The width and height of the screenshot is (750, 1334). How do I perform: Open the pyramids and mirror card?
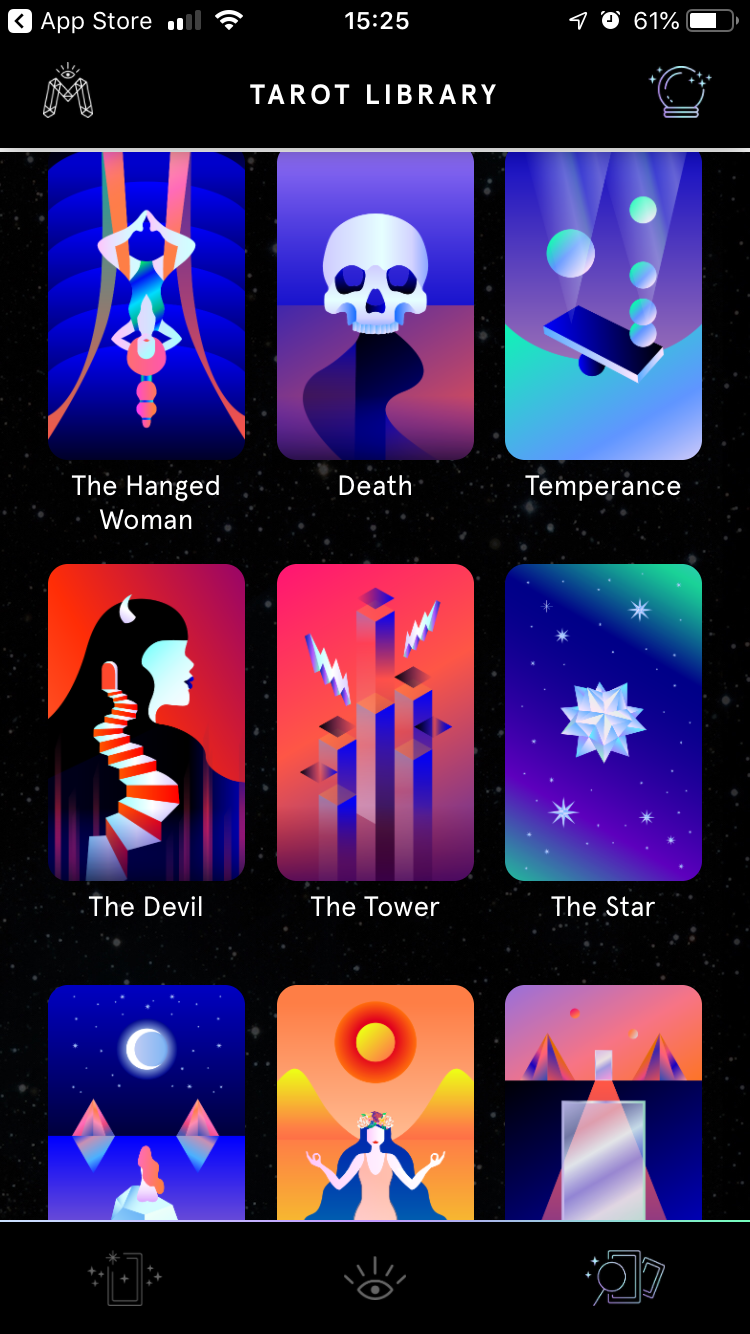603,1102
